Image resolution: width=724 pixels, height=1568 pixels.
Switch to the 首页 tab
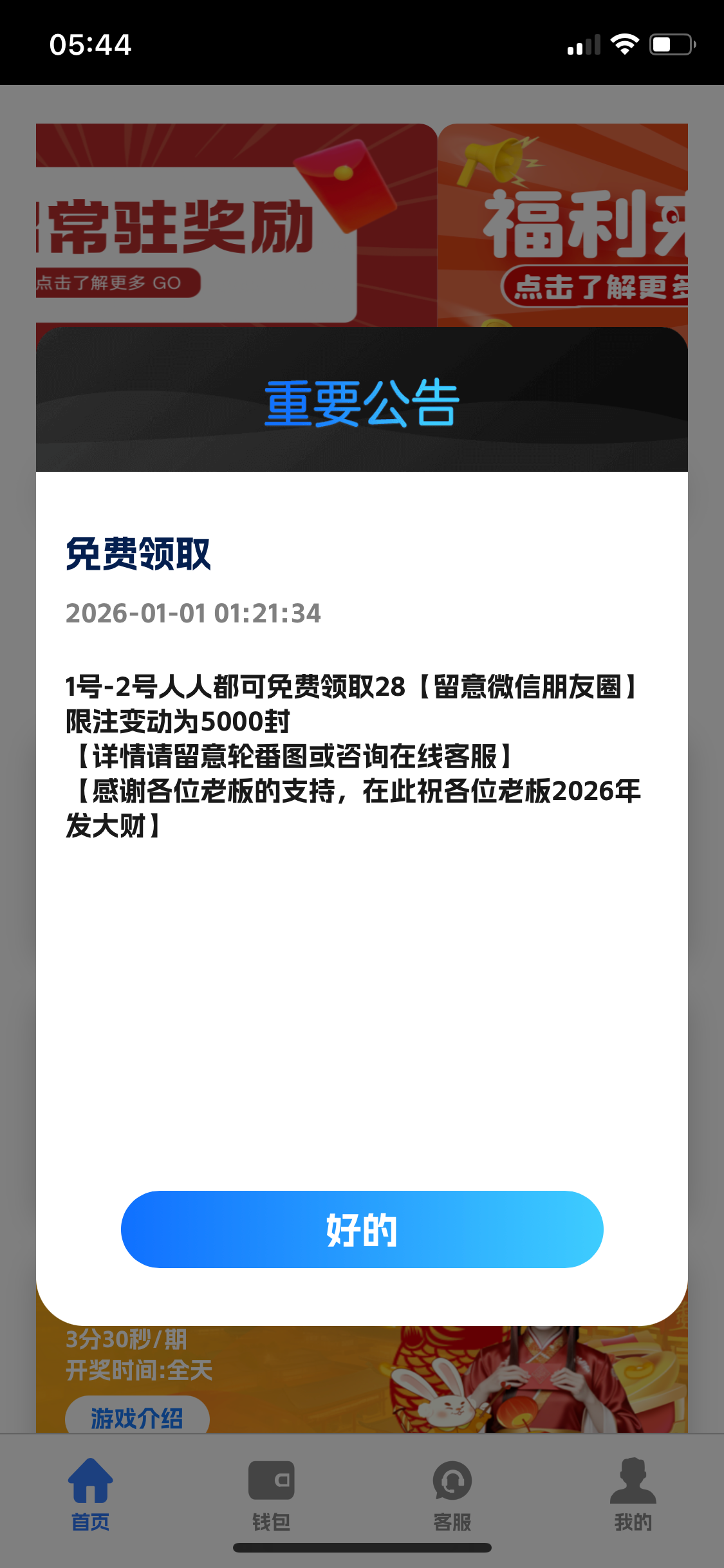click(x=90, y=1494)
